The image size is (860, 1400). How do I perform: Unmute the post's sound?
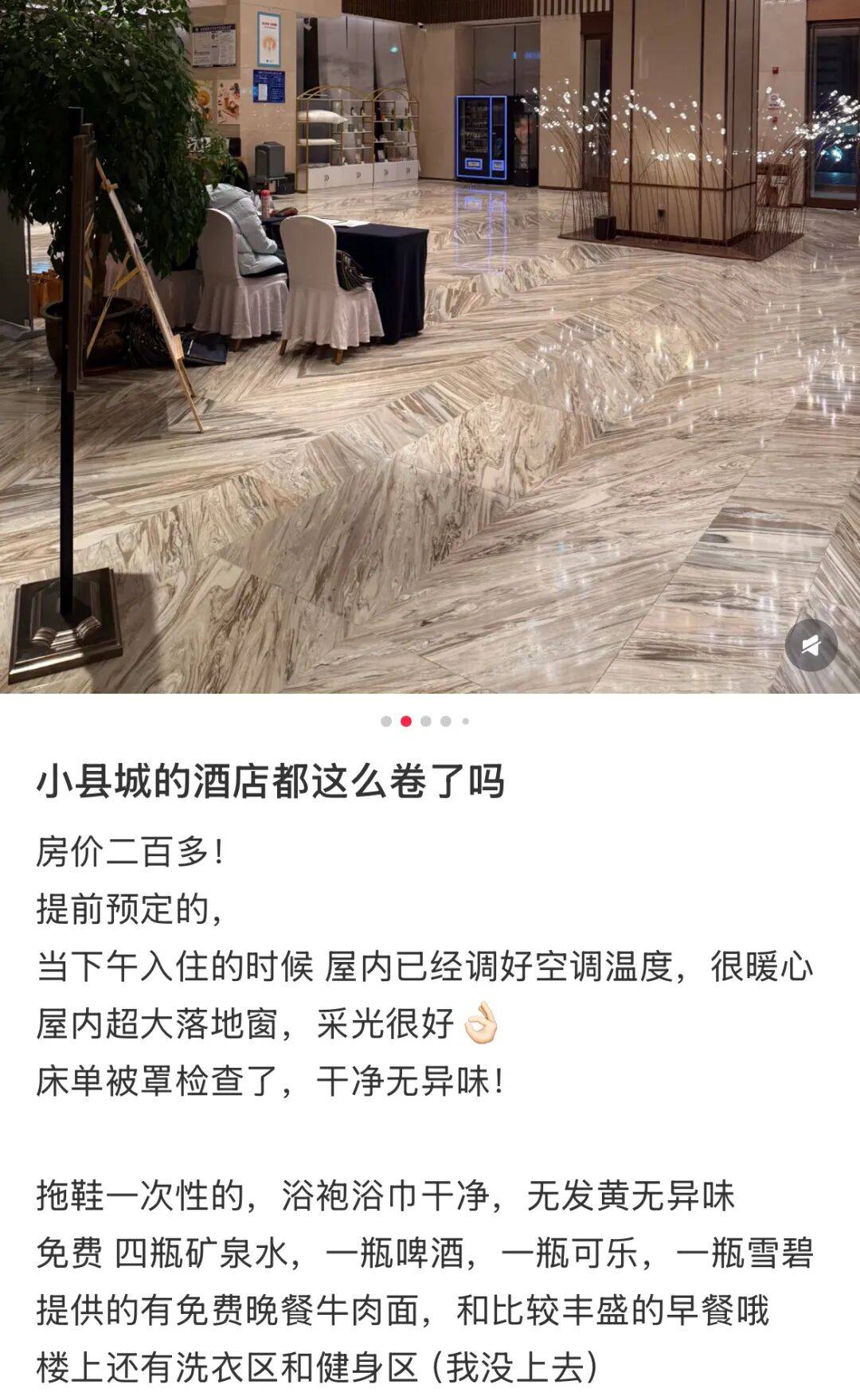[x=811, y=645]
